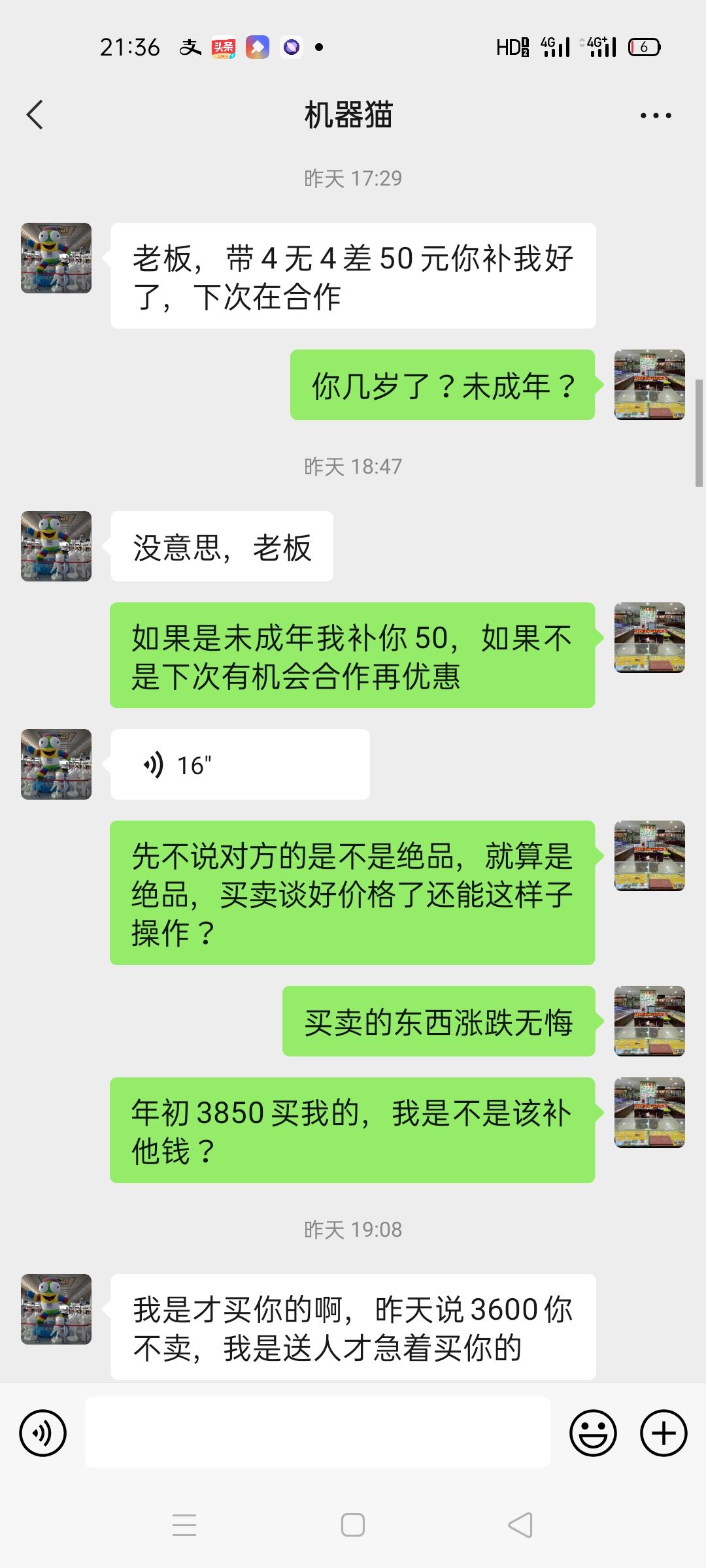Play the 16-second voice message
The width and height of the screenshot is (706, 1568).
coord(240,764)
